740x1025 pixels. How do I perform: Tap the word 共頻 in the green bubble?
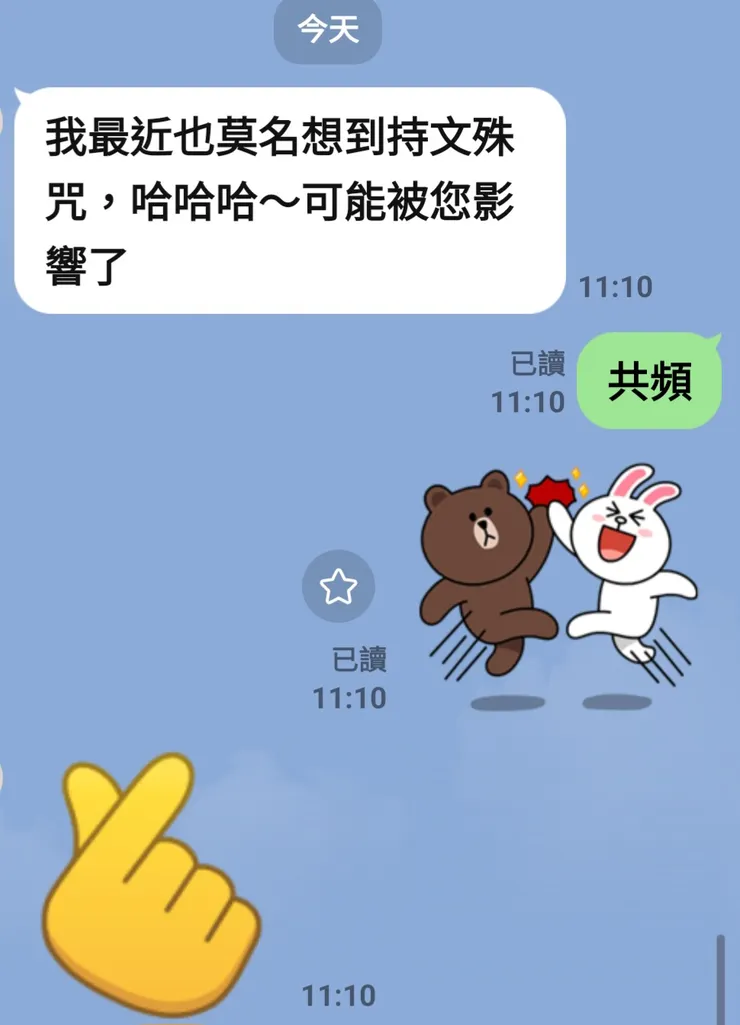tap(648, 382)
